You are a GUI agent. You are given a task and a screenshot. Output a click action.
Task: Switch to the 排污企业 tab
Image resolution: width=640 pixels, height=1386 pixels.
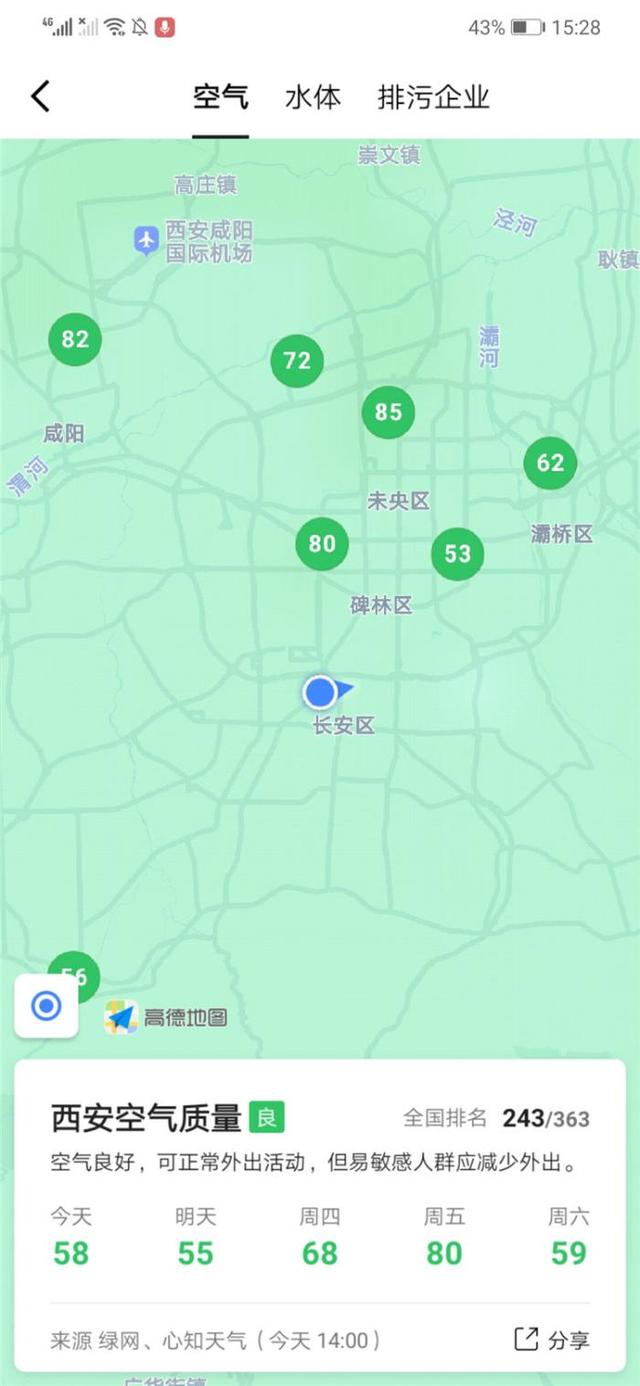pos(433,97)
